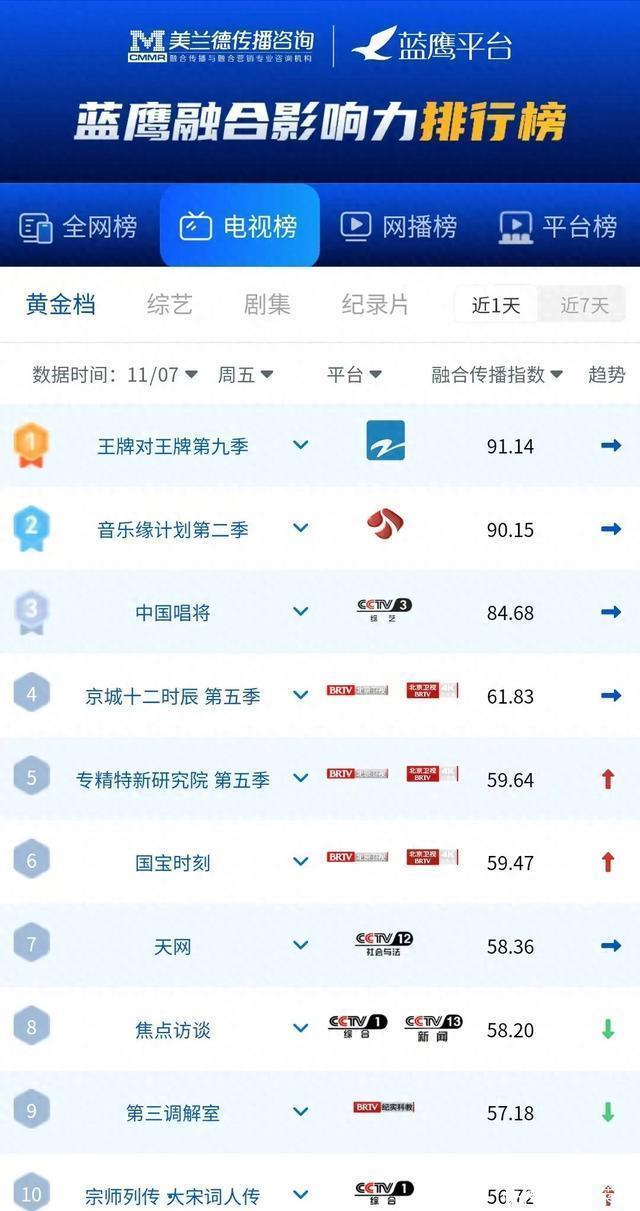Select the 电视榜 tab
This screenshot has width=640, height=1211.
pos(240,227)
